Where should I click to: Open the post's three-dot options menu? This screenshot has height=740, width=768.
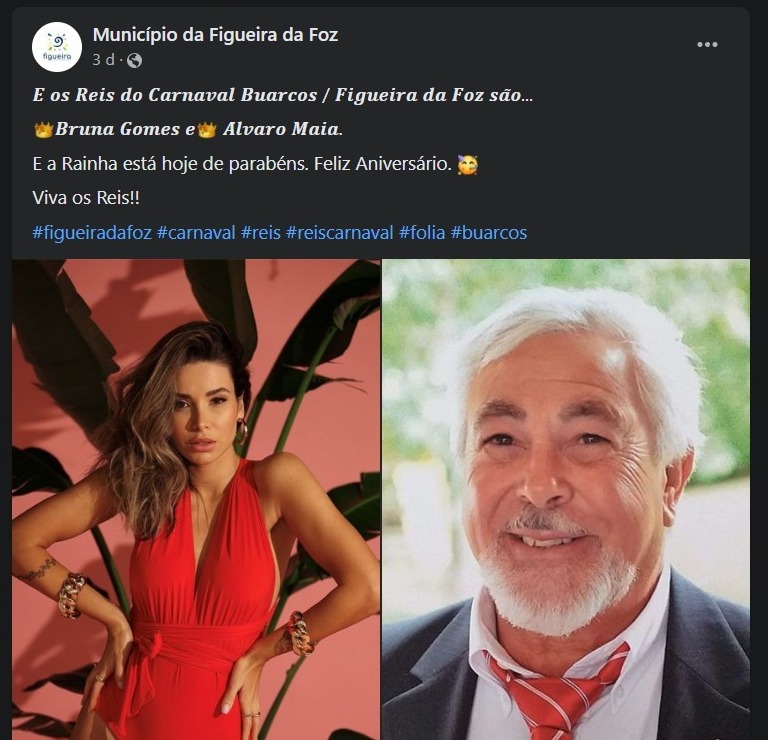tap(707, 45)
